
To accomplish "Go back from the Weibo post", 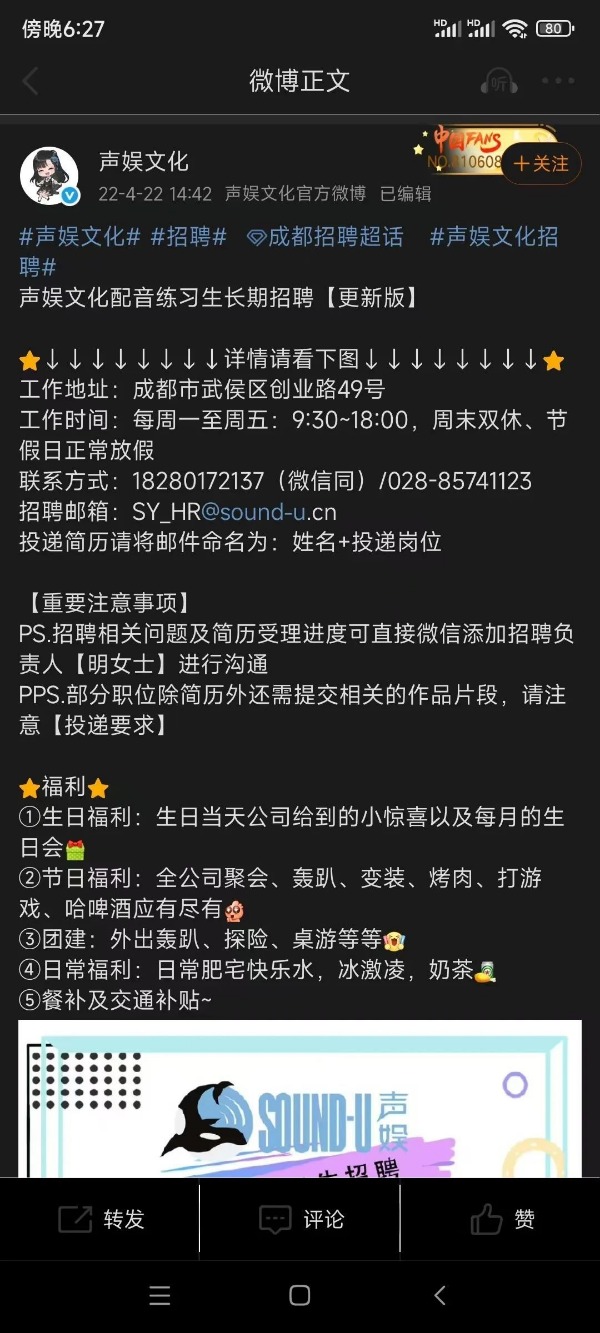I will [30, 81].
